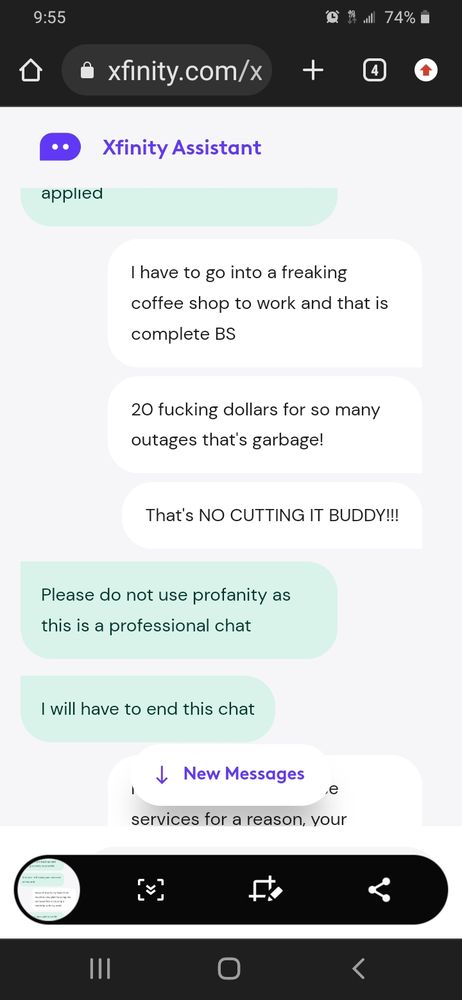Image resolution: width=462 pixels, height=1000 pixels.
Task: Go to the phone home screen
Action: pos(229,969)
